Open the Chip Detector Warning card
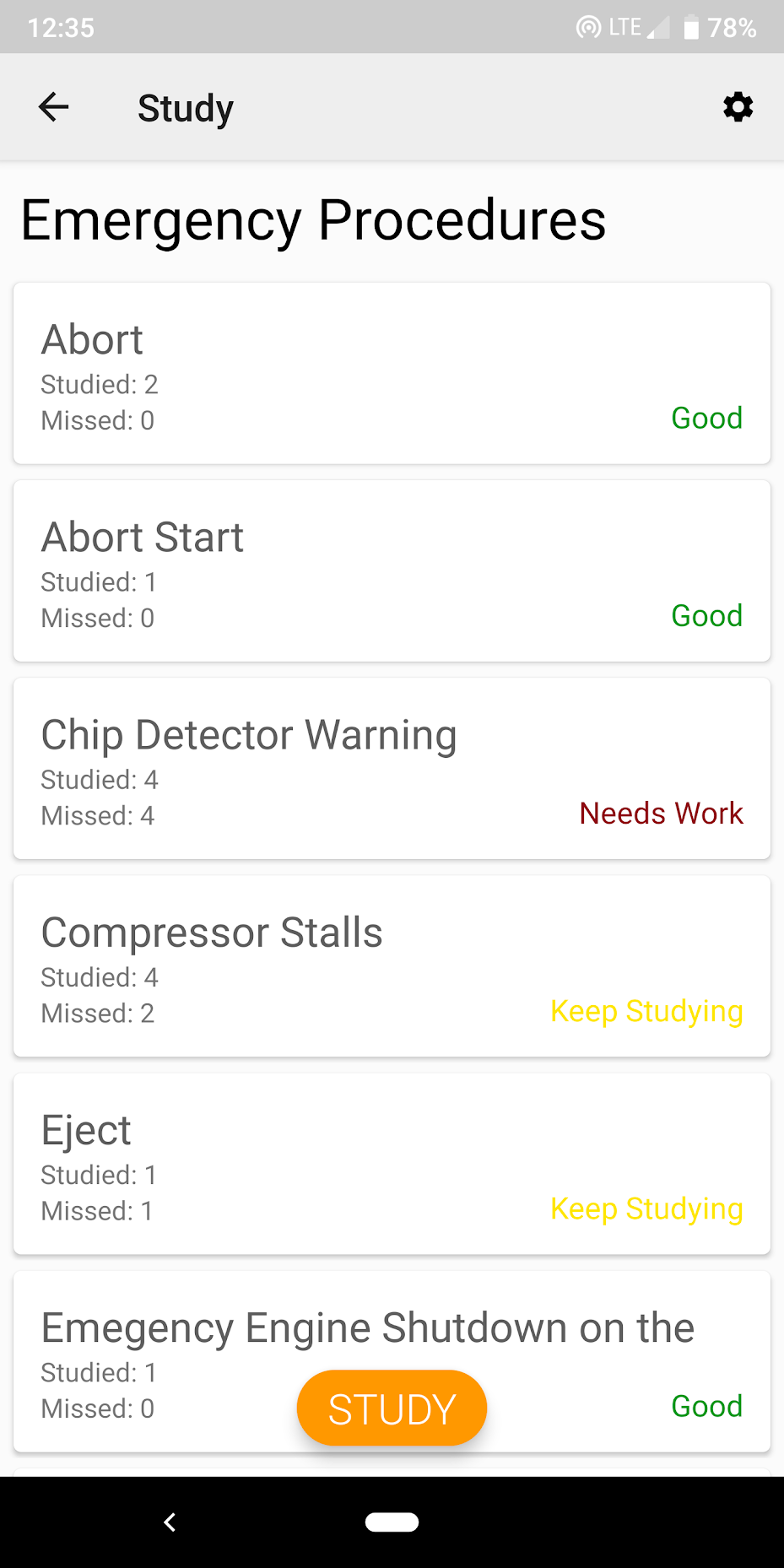 point(392,768)
